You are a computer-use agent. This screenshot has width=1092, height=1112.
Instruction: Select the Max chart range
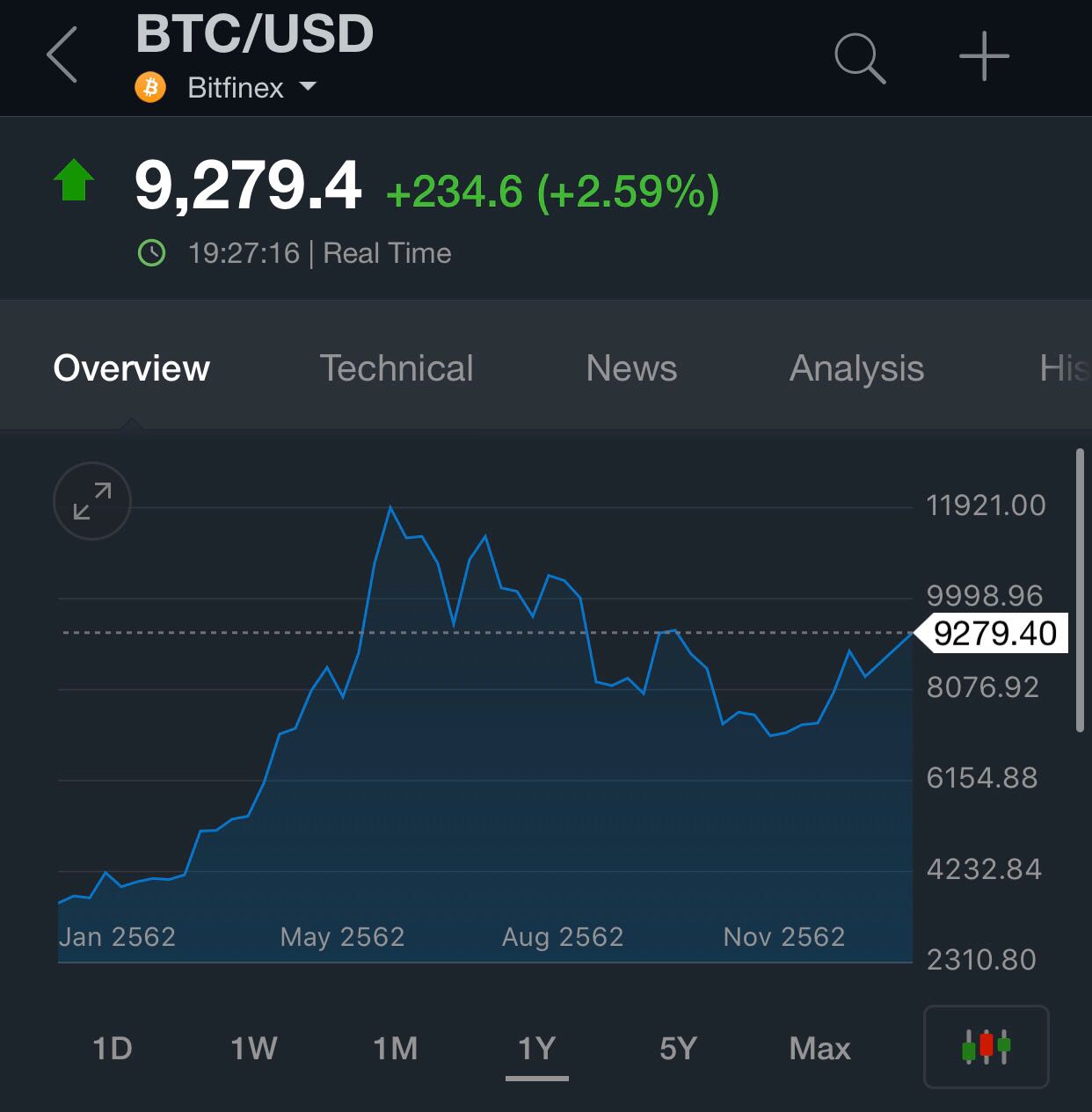coord(819,1048)
